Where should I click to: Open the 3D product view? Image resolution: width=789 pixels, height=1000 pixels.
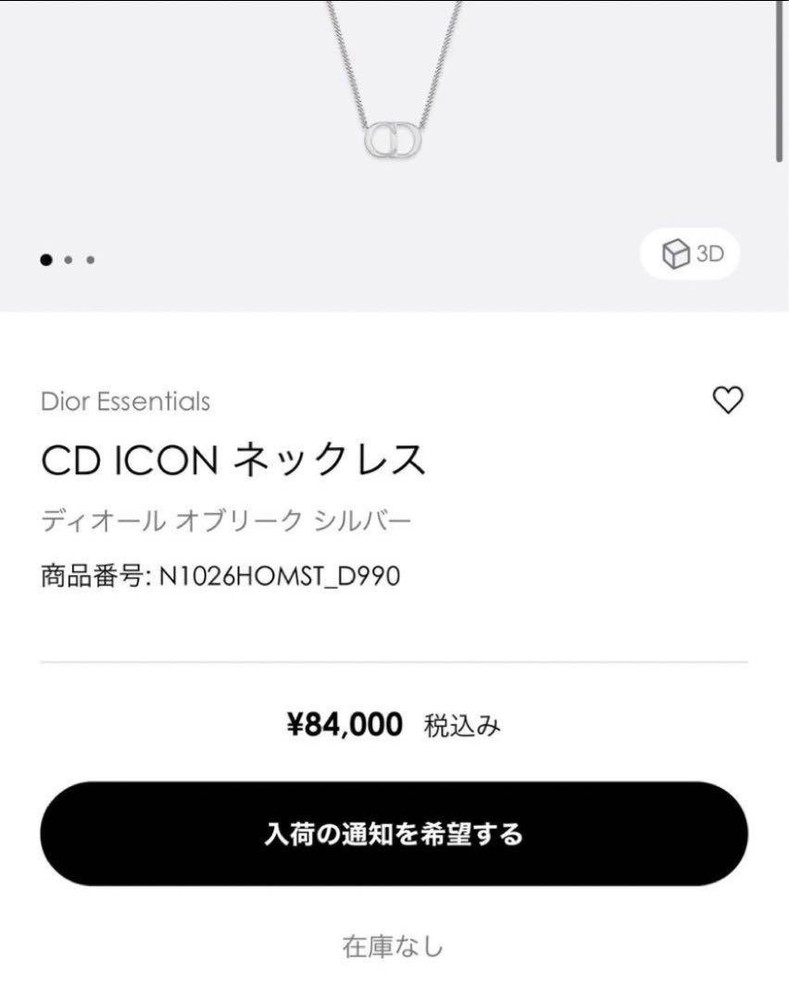coord(691,254)
